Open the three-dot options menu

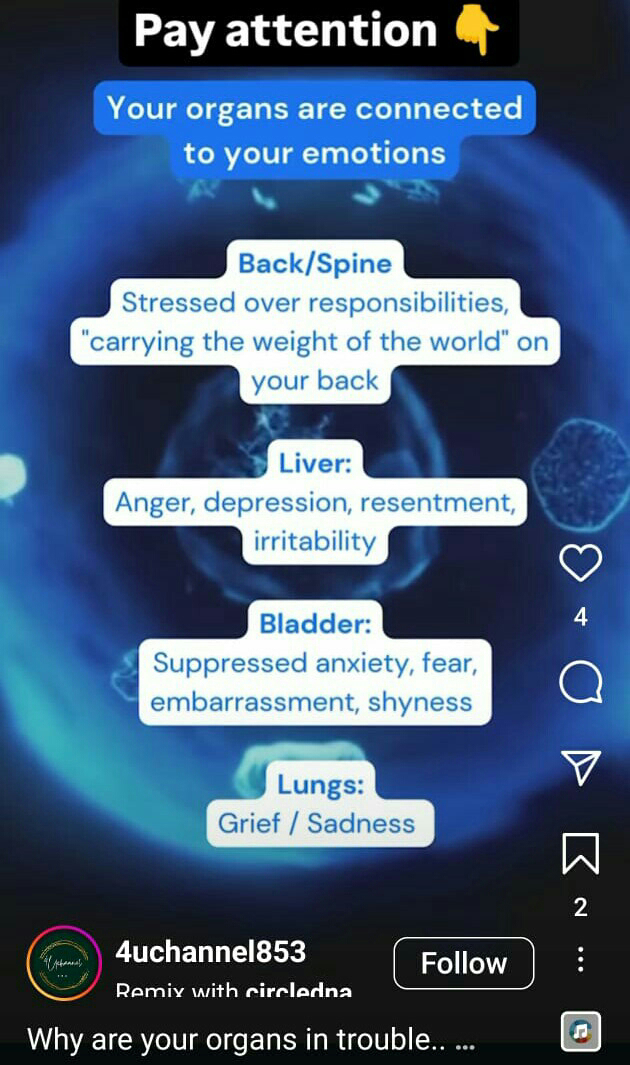tap(580, 959)
